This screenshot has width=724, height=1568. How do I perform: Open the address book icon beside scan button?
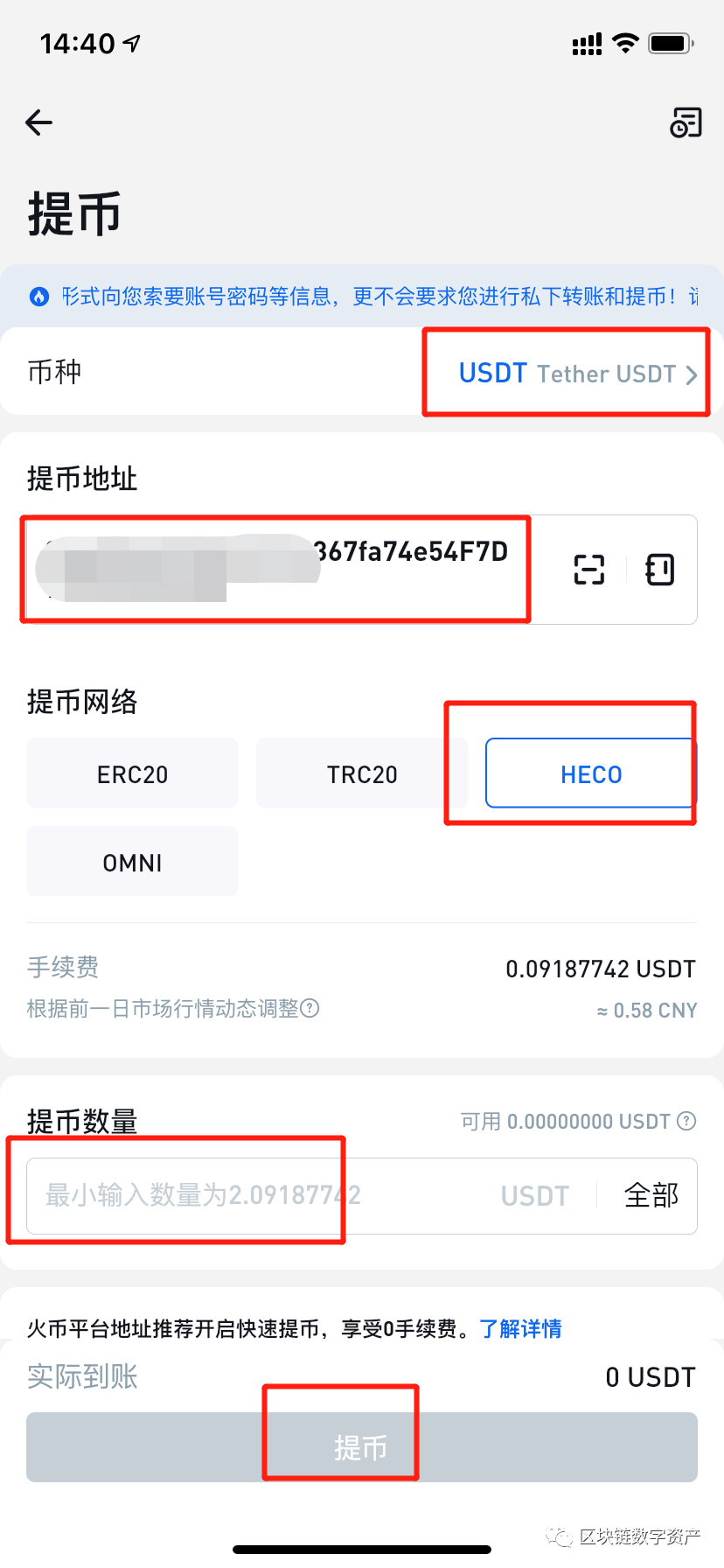click(660, 570)
